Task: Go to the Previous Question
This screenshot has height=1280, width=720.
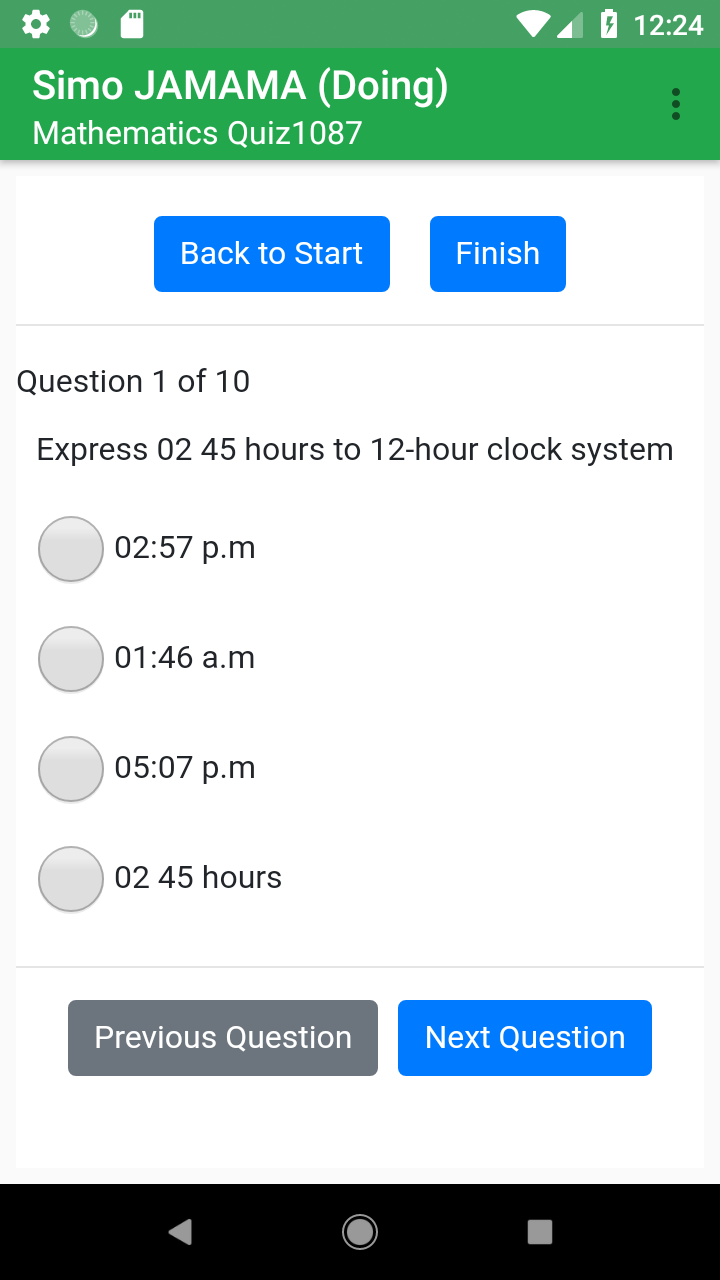Action: [x=223, y=1038]
